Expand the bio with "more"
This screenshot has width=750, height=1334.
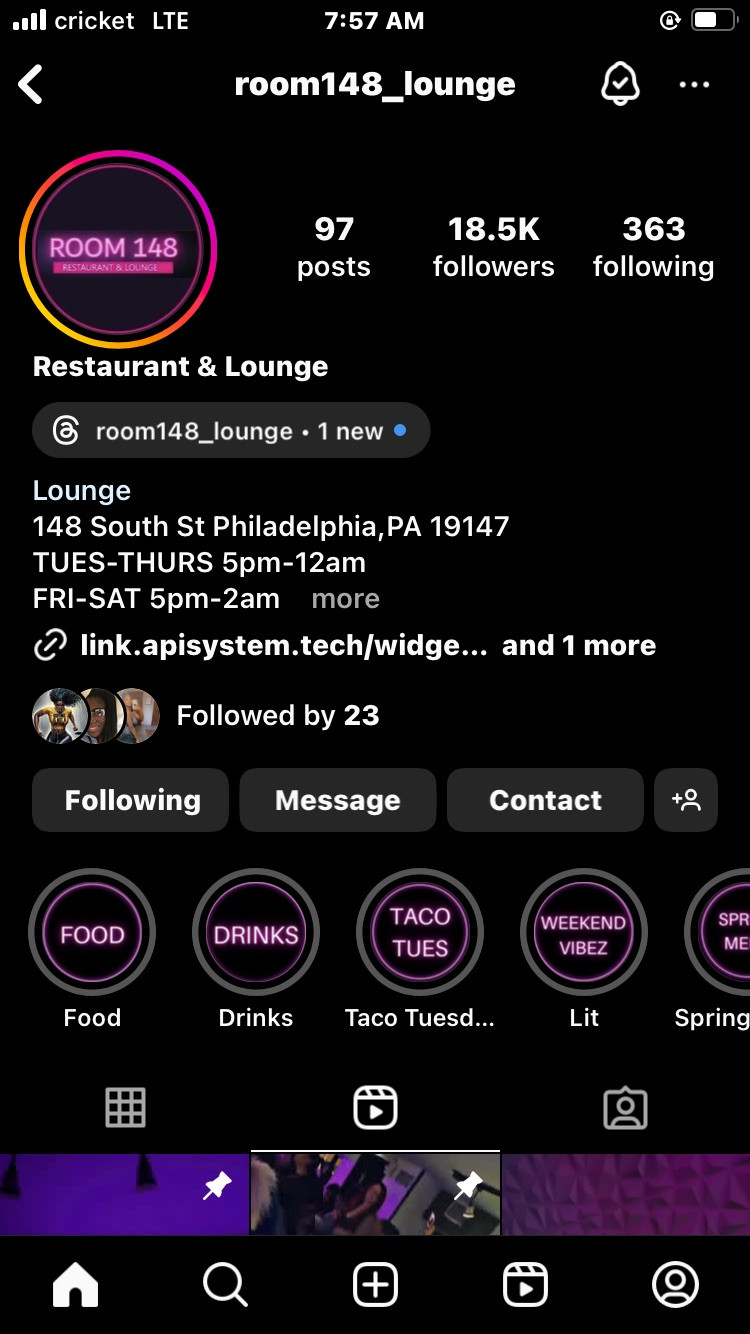[345, 599]
